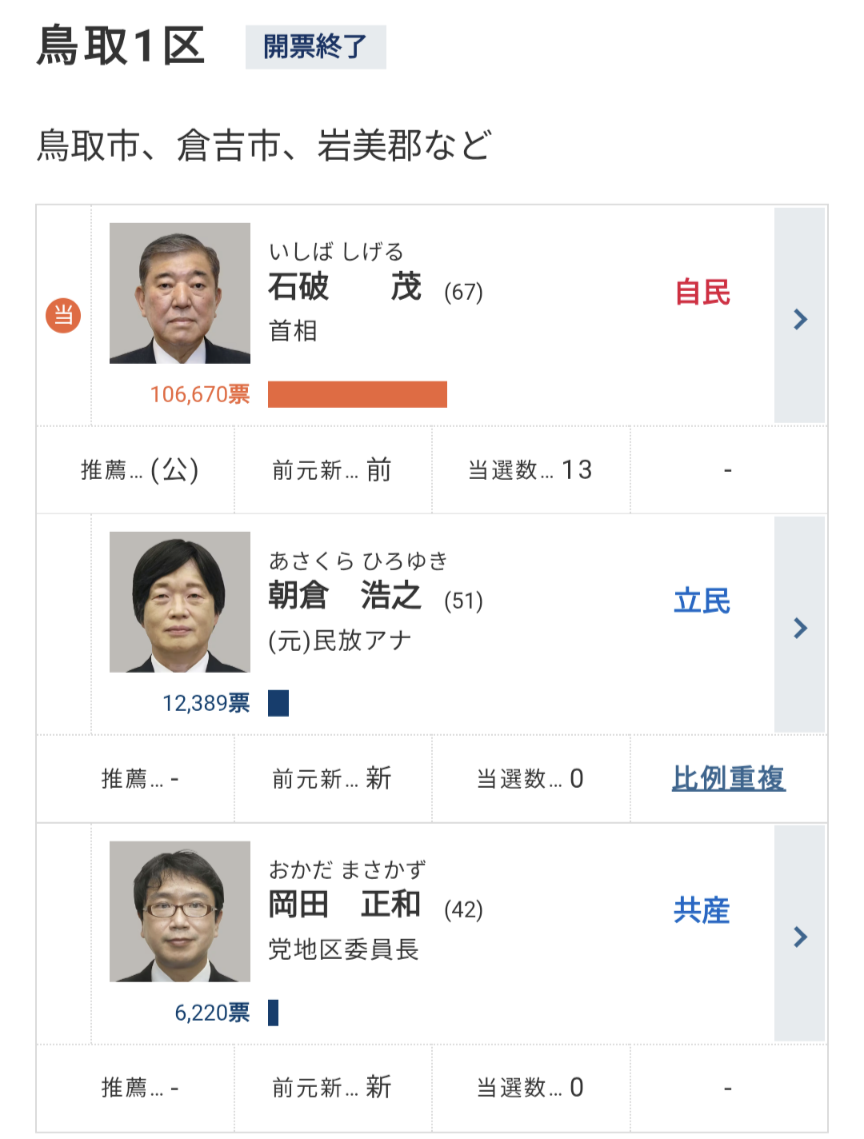Open details chevron for 石破 茂
The image size is (864, 1139).
click(x=800, y=318)
